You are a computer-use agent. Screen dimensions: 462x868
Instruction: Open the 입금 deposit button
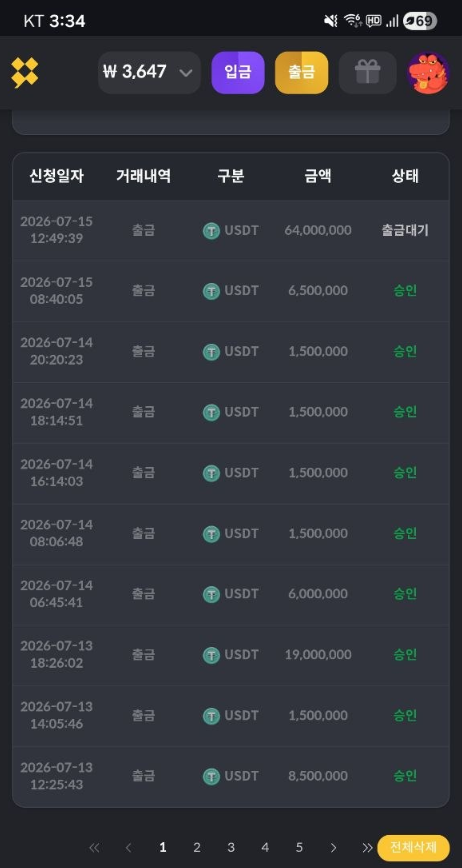point(238,73)
